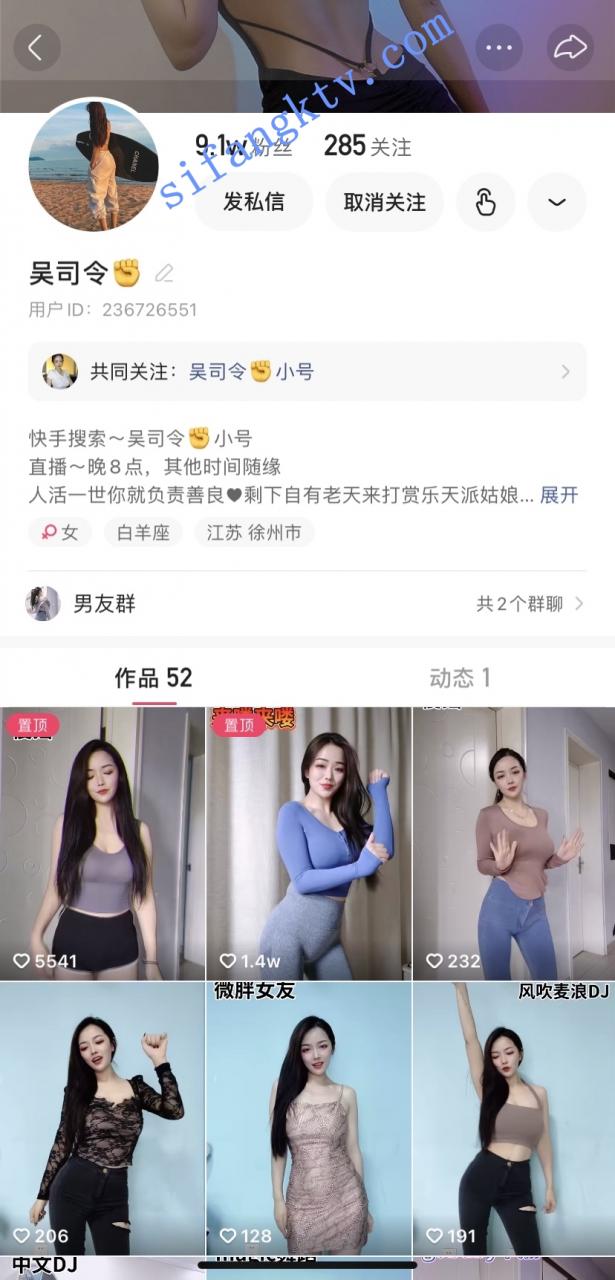Image resolution: width=615 pixels, height=1280 pixels.
Task: Open the 男友群 group chats row
Action: tap(307, 603)
